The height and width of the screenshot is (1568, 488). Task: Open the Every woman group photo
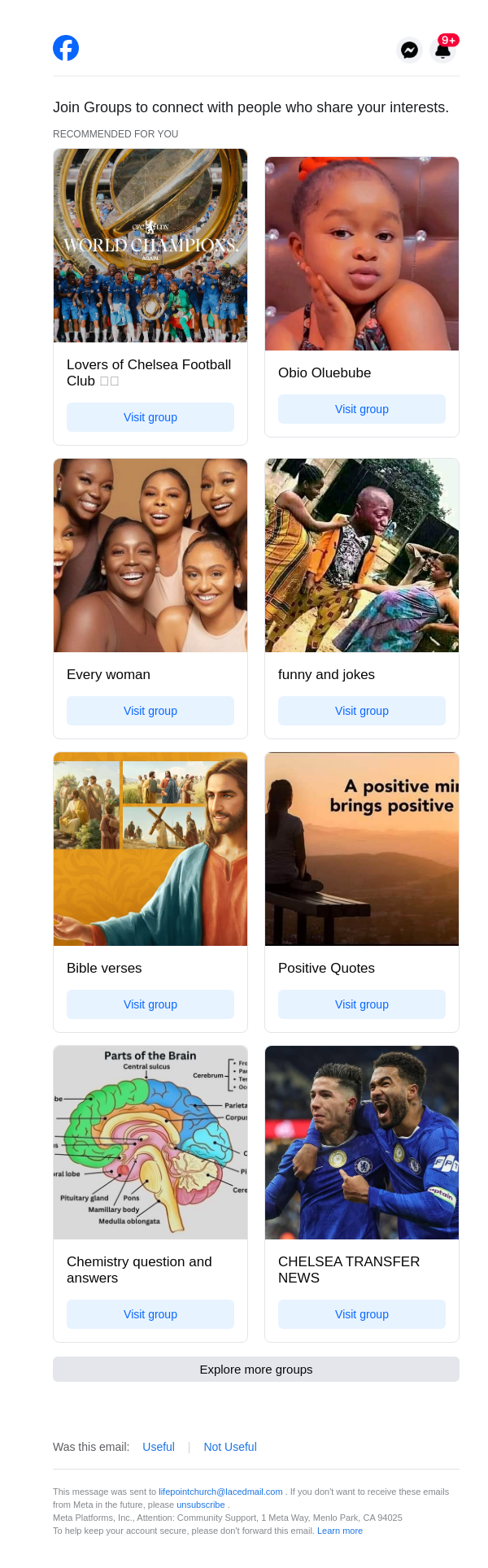150,555
